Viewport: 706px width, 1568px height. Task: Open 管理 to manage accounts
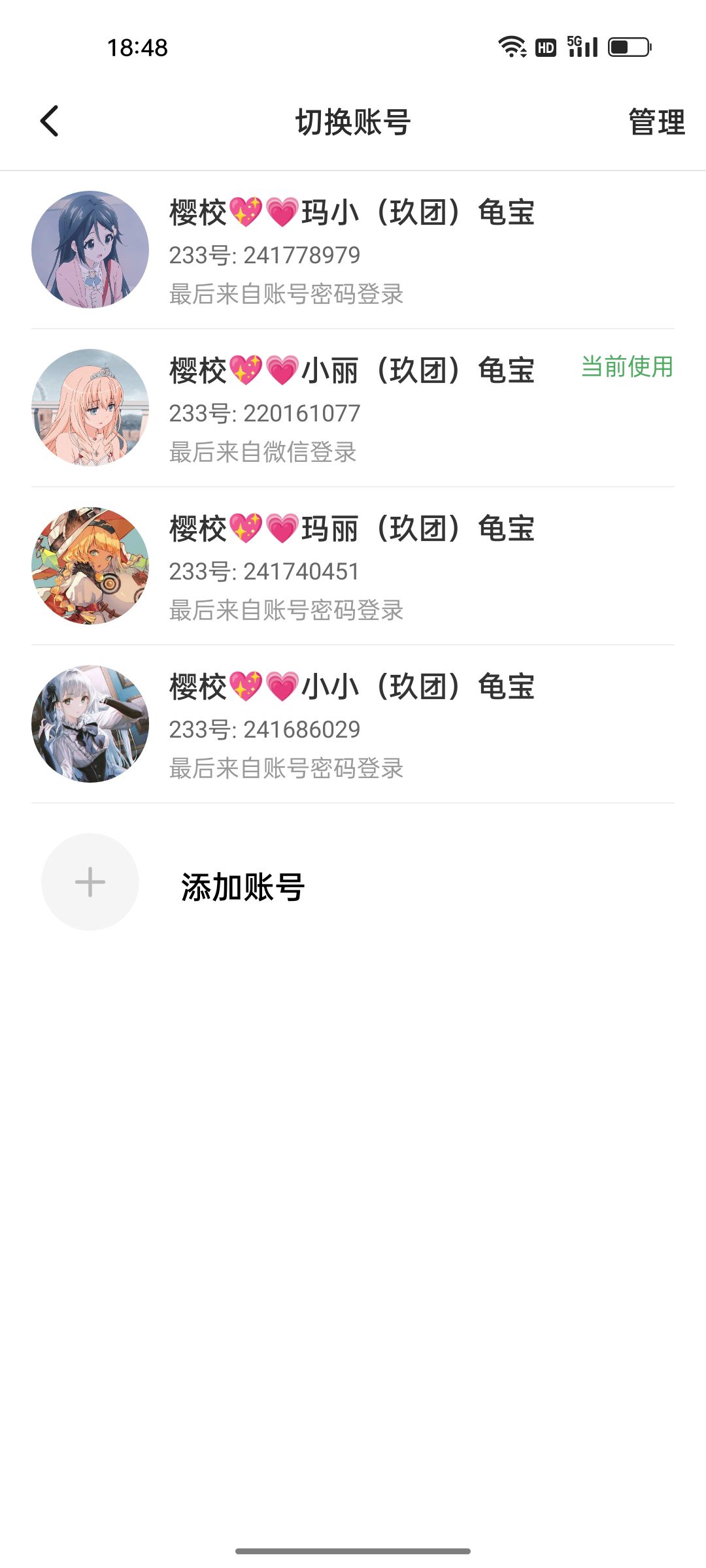click(656, 122)
